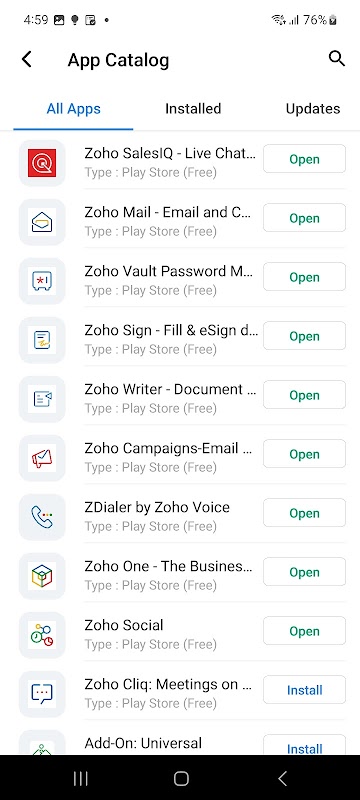Go back using the top-left arrow
Viewport: 360px width, 800px height.
click(27, 59)
